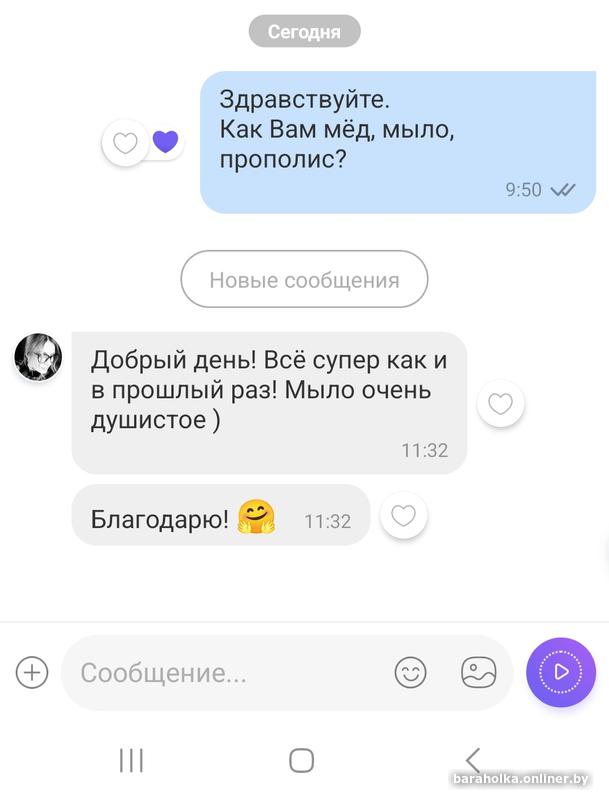This screenshot has width=609, height=800.
Task: Open the emoji and sticker picker
Action: click(410, 672)
